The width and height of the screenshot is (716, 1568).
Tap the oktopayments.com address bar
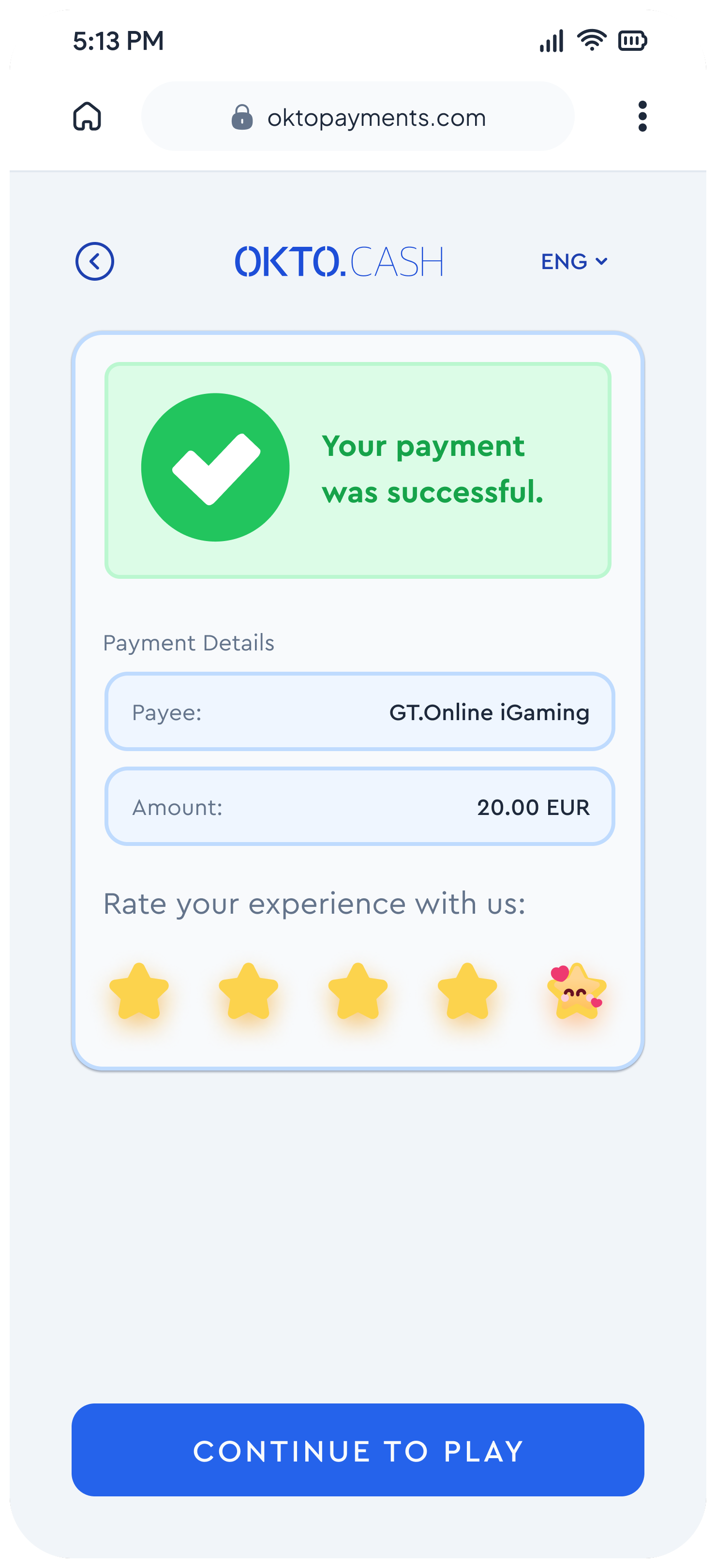[358, 116]
